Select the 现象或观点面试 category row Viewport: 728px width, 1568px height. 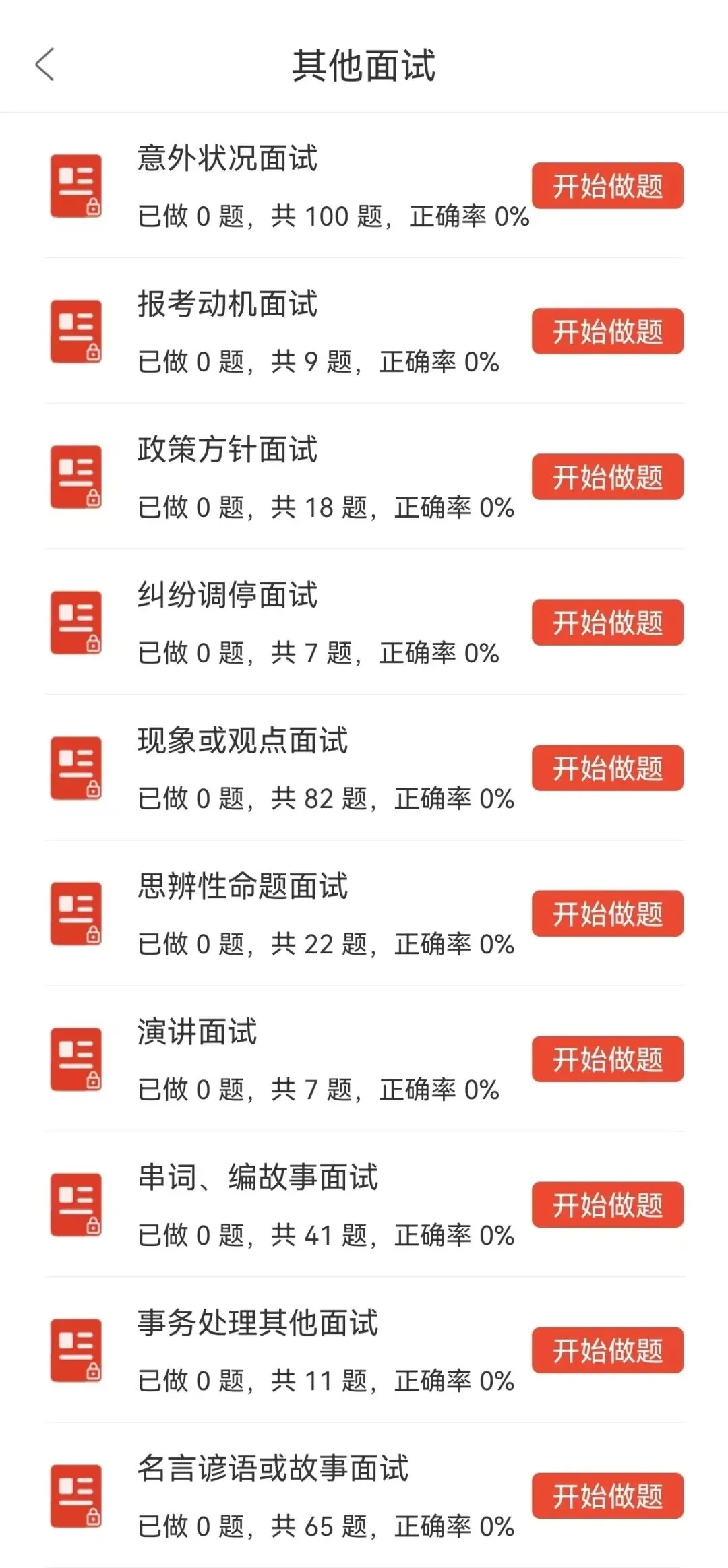(x=283, y=768)
